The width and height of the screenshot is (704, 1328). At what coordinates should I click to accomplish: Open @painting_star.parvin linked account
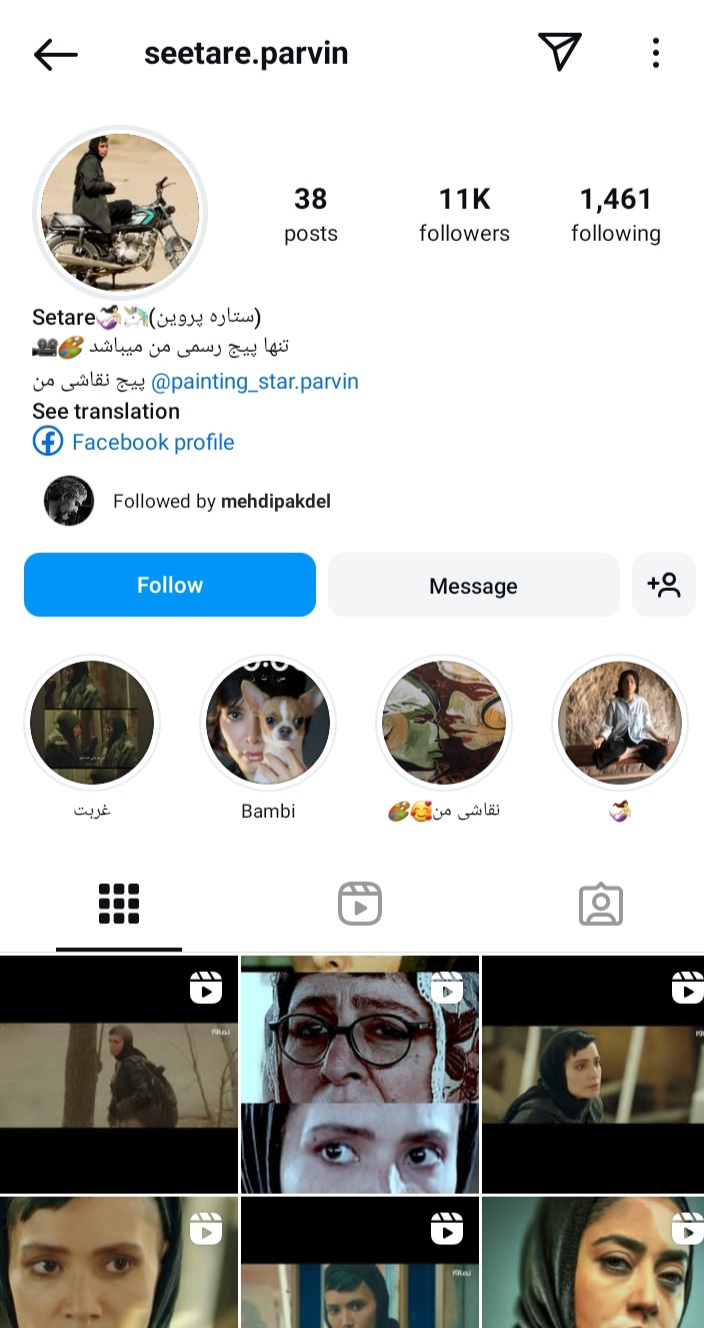255,381
